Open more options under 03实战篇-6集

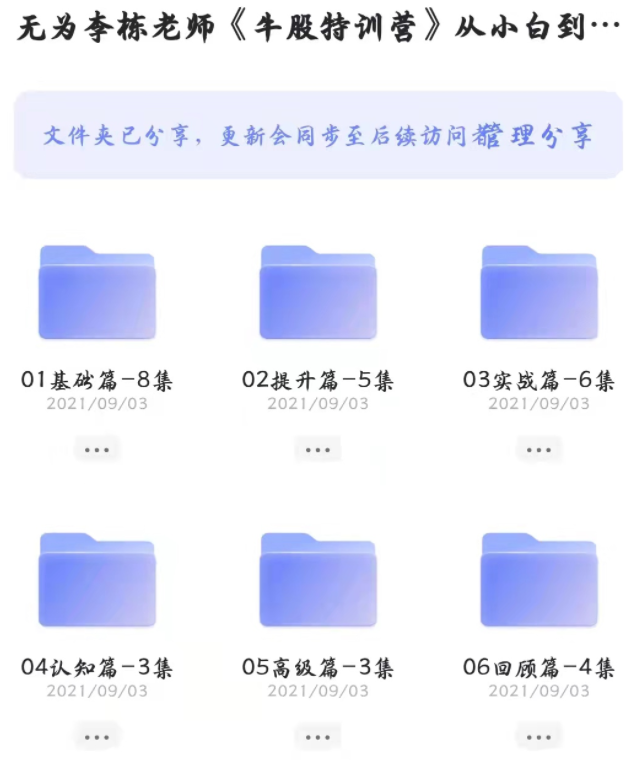coord(539,450)
